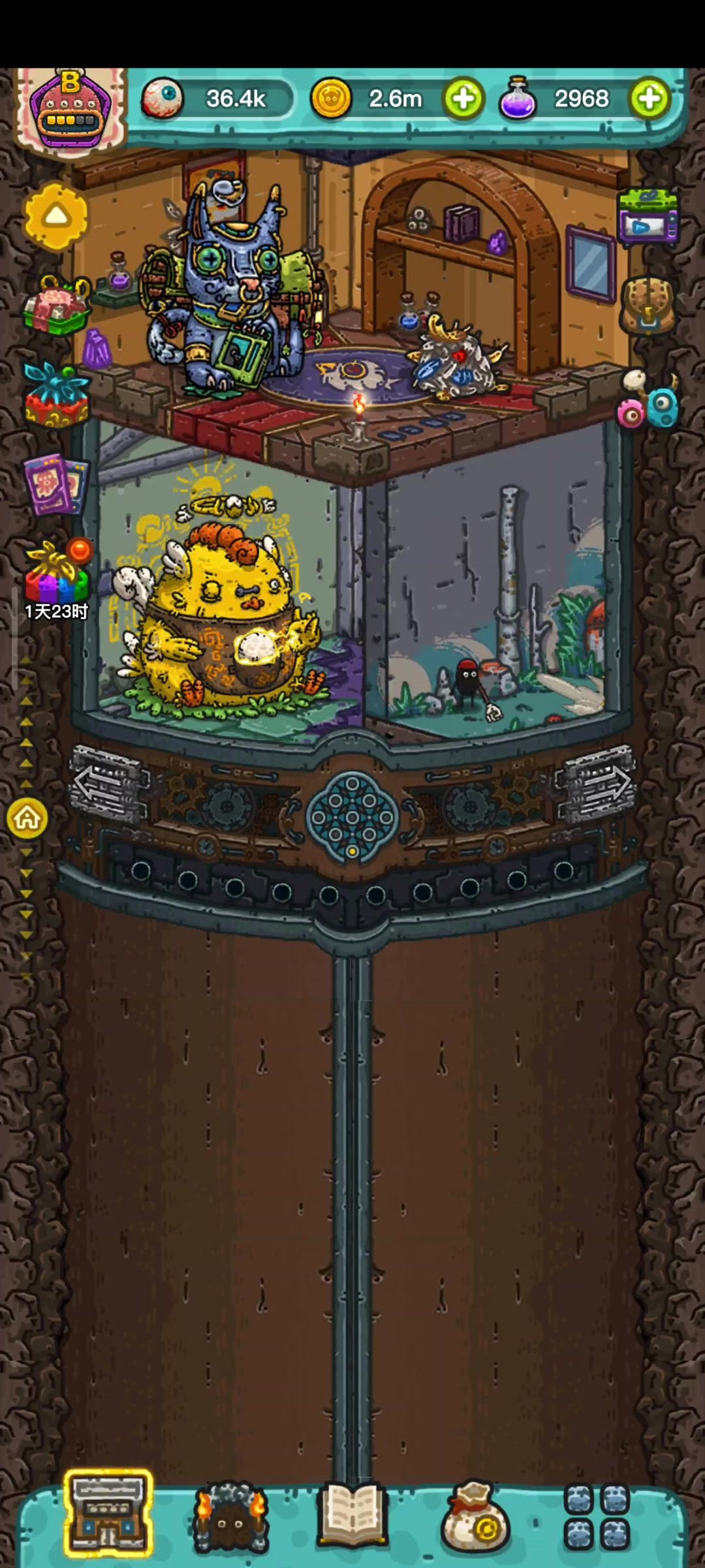The height and width of the screenshot is (1568, 705).
Task: Switch to the cave monster tab
Action: pos(230,1517)
